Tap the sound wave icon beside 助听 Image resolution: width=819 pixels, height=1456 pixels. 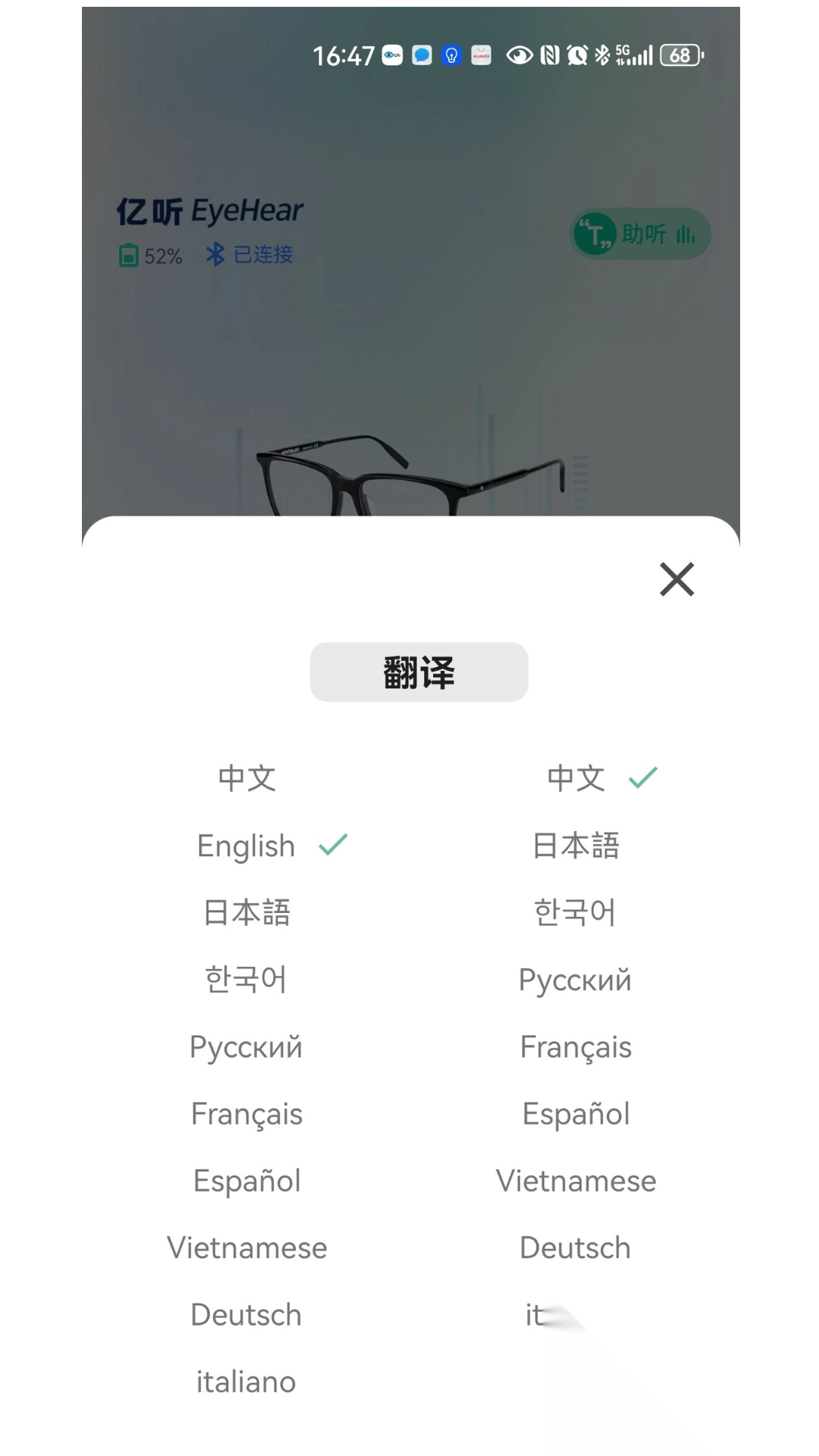684,234
